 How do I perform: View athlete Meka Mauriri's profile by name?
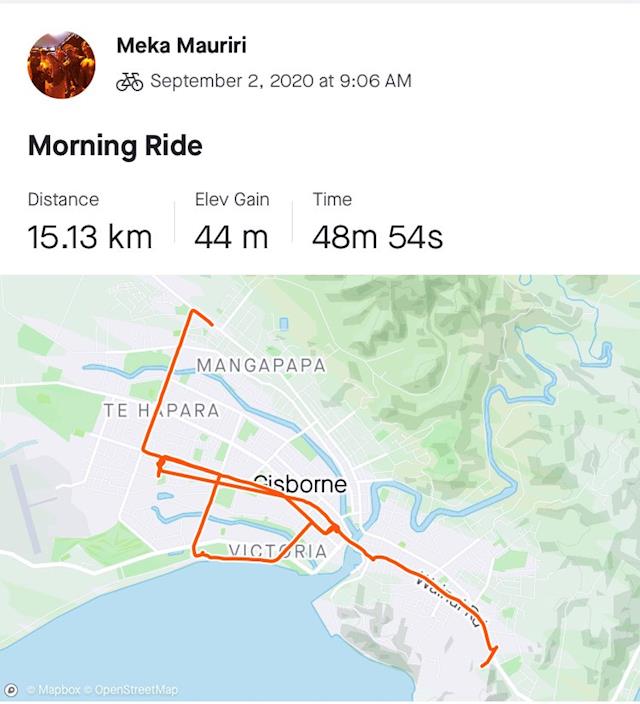[182, 45]
